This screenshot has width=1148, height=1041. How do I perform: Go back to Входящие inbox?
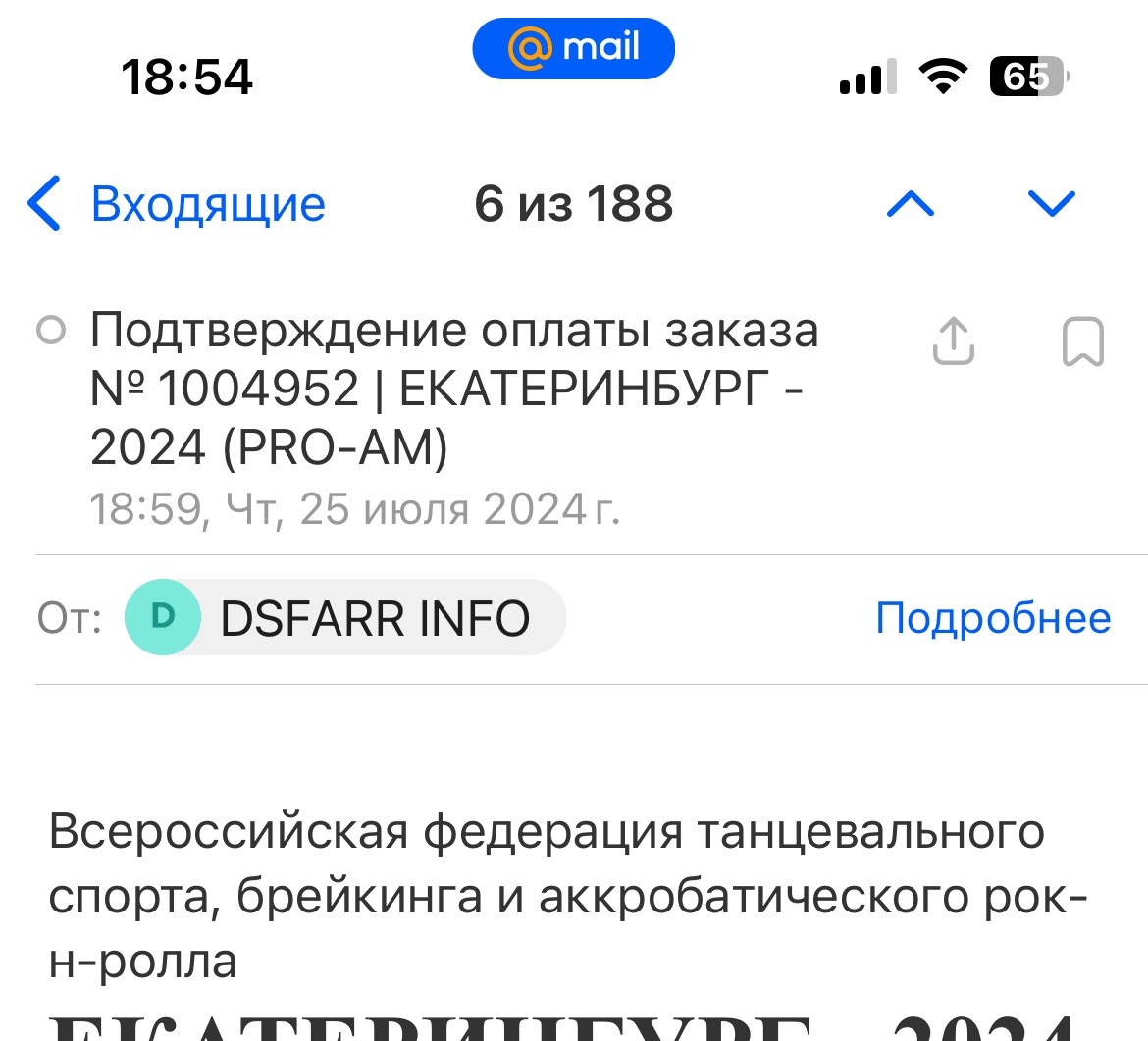tap(177, 205)
